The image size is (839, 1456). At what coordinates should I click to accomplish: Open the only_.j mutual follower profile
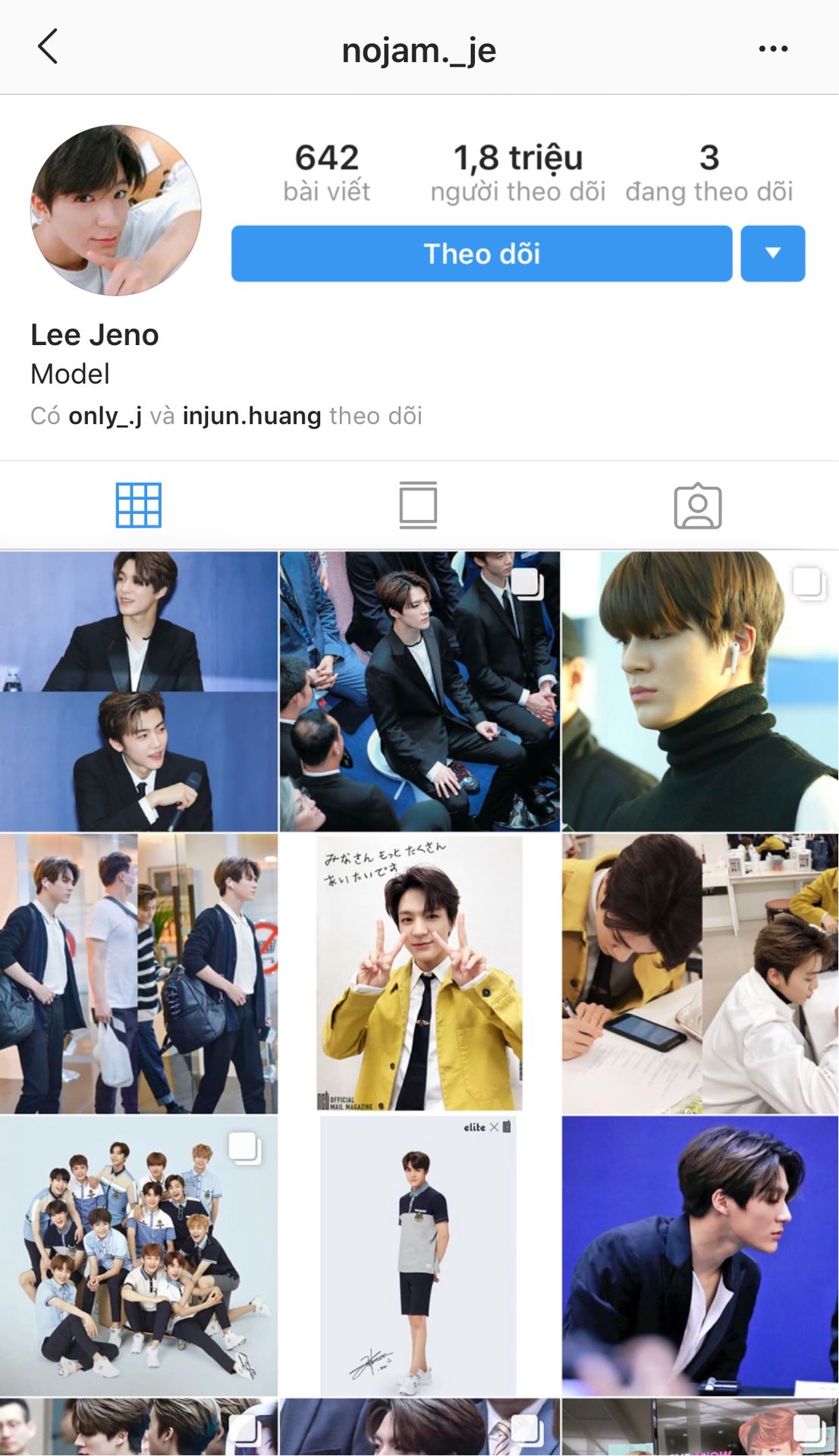click(105, 416)
